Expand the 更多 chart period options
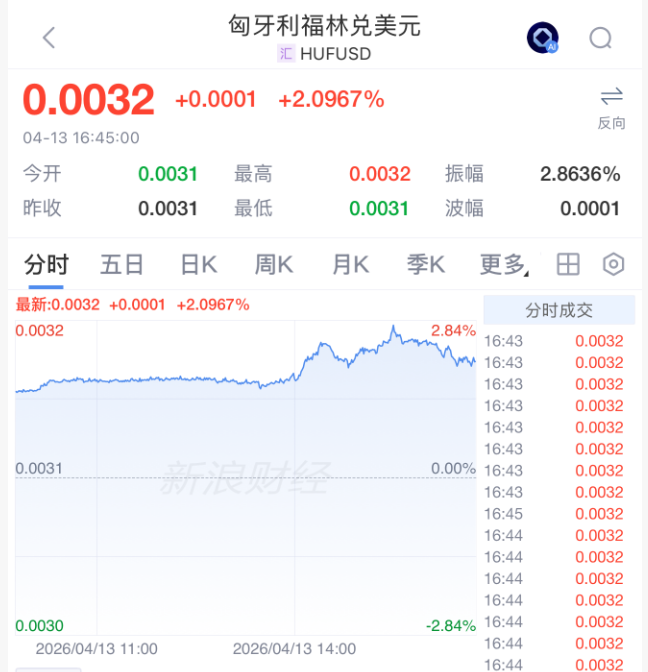This screenshot has width=648, height=672. point(505,265)
